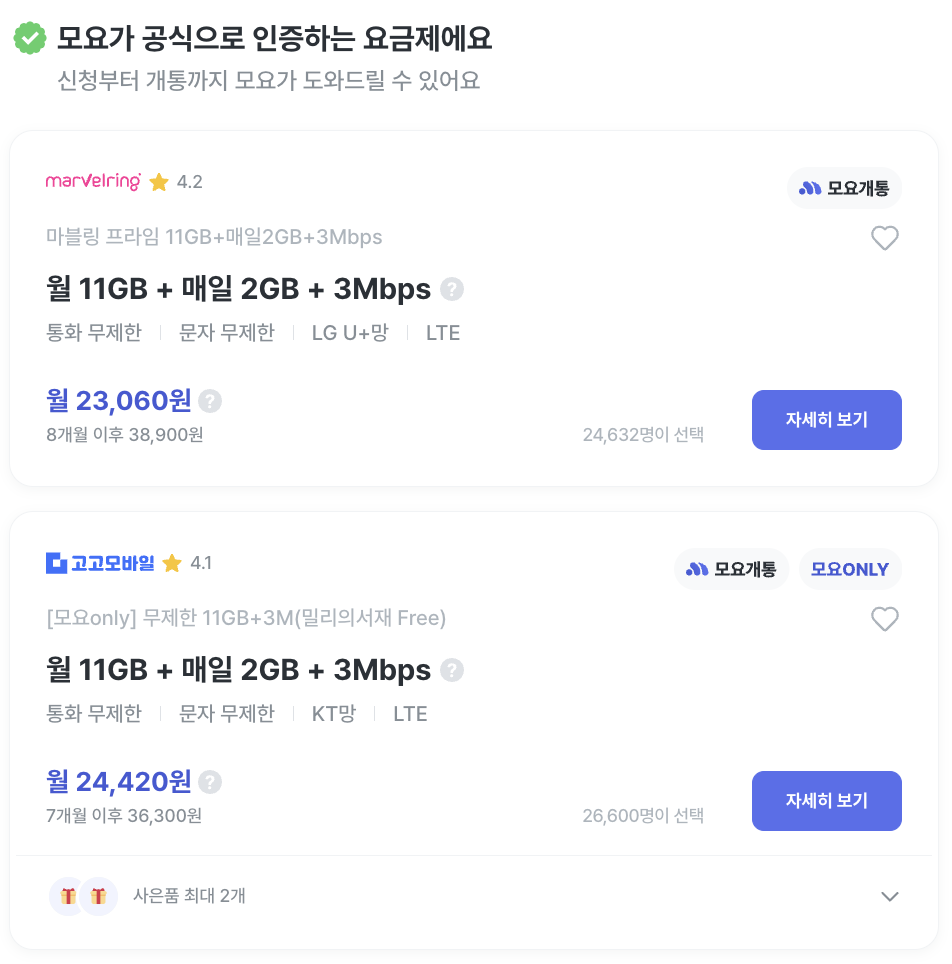Click the 모요개통 badge on marvelring plan
952x964 pixels.
pos(845,188)
